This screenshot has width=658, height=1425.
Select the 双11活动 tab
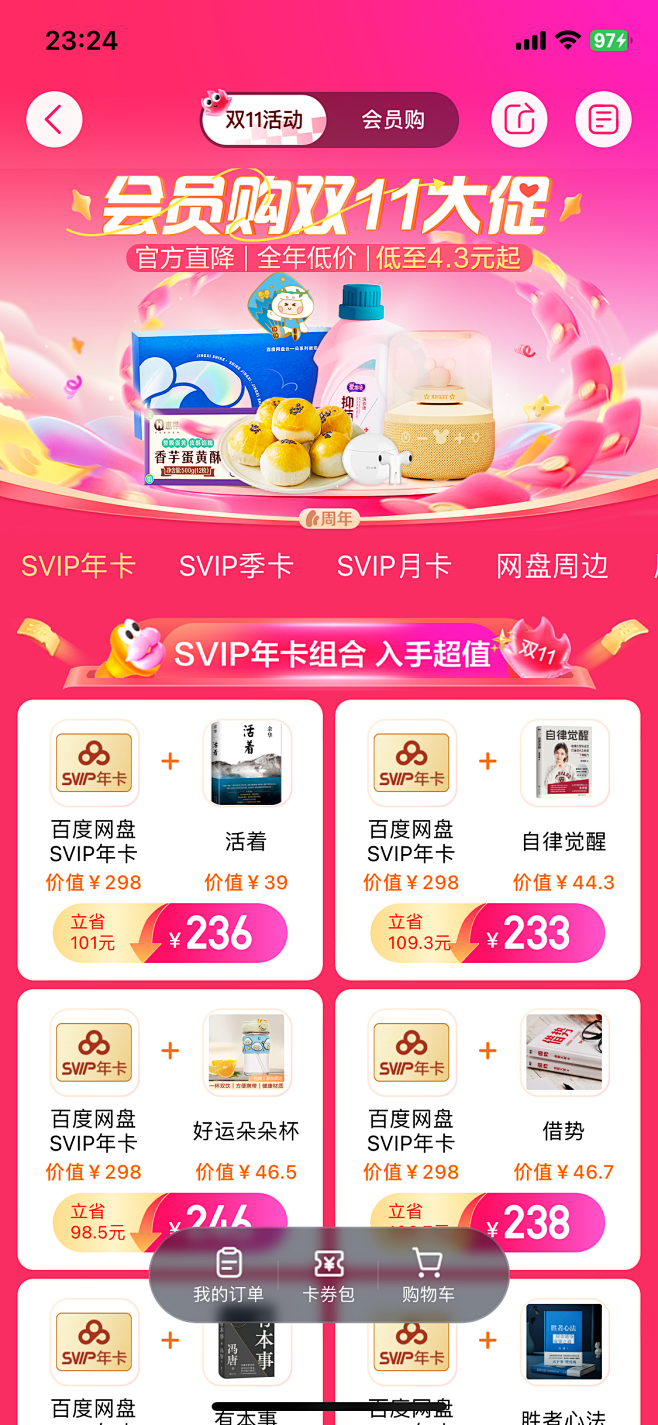pos(264,120)
